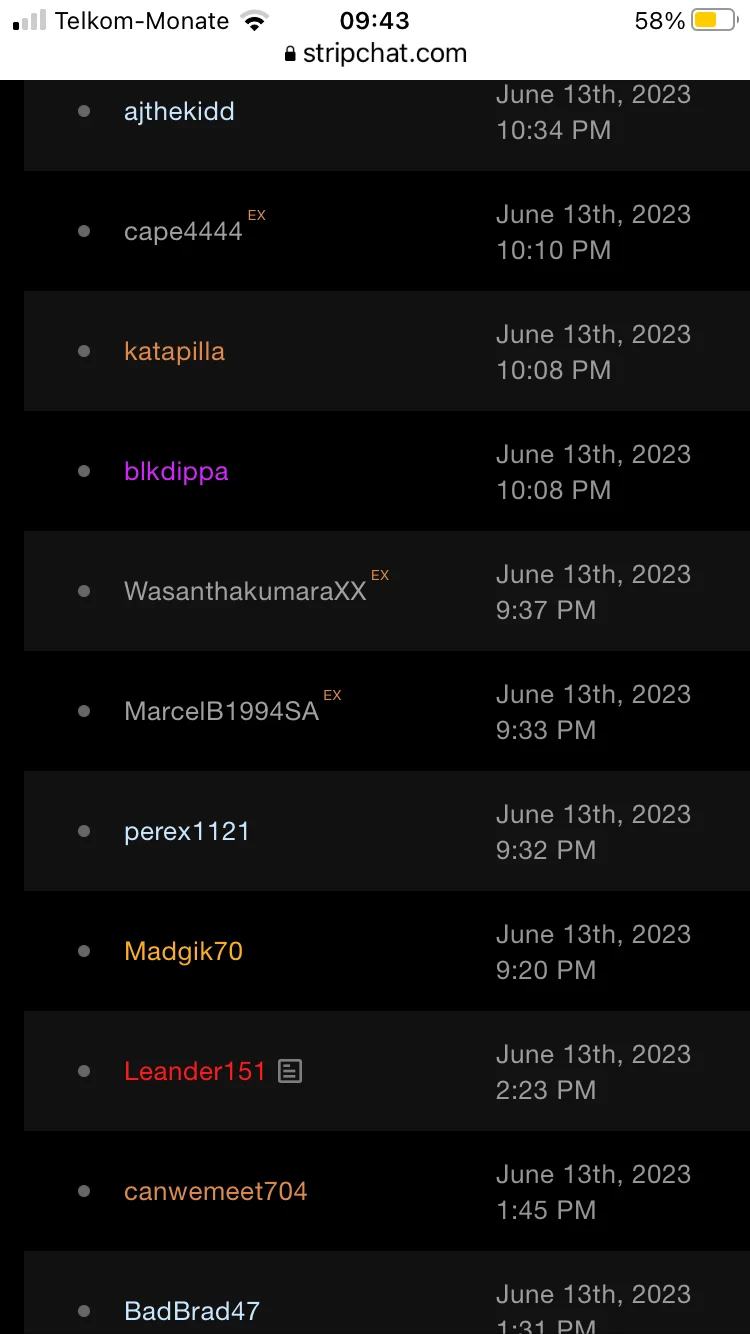Open cape4444 user entry
The width and height of the screenshot is (750, 1334).
pos(183,232)
